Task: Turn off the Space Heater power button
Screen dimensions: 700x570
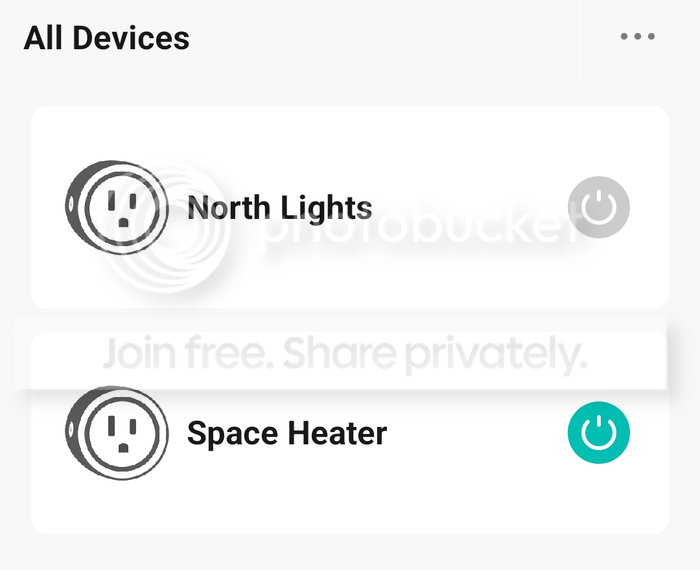Action: [598, 434]
